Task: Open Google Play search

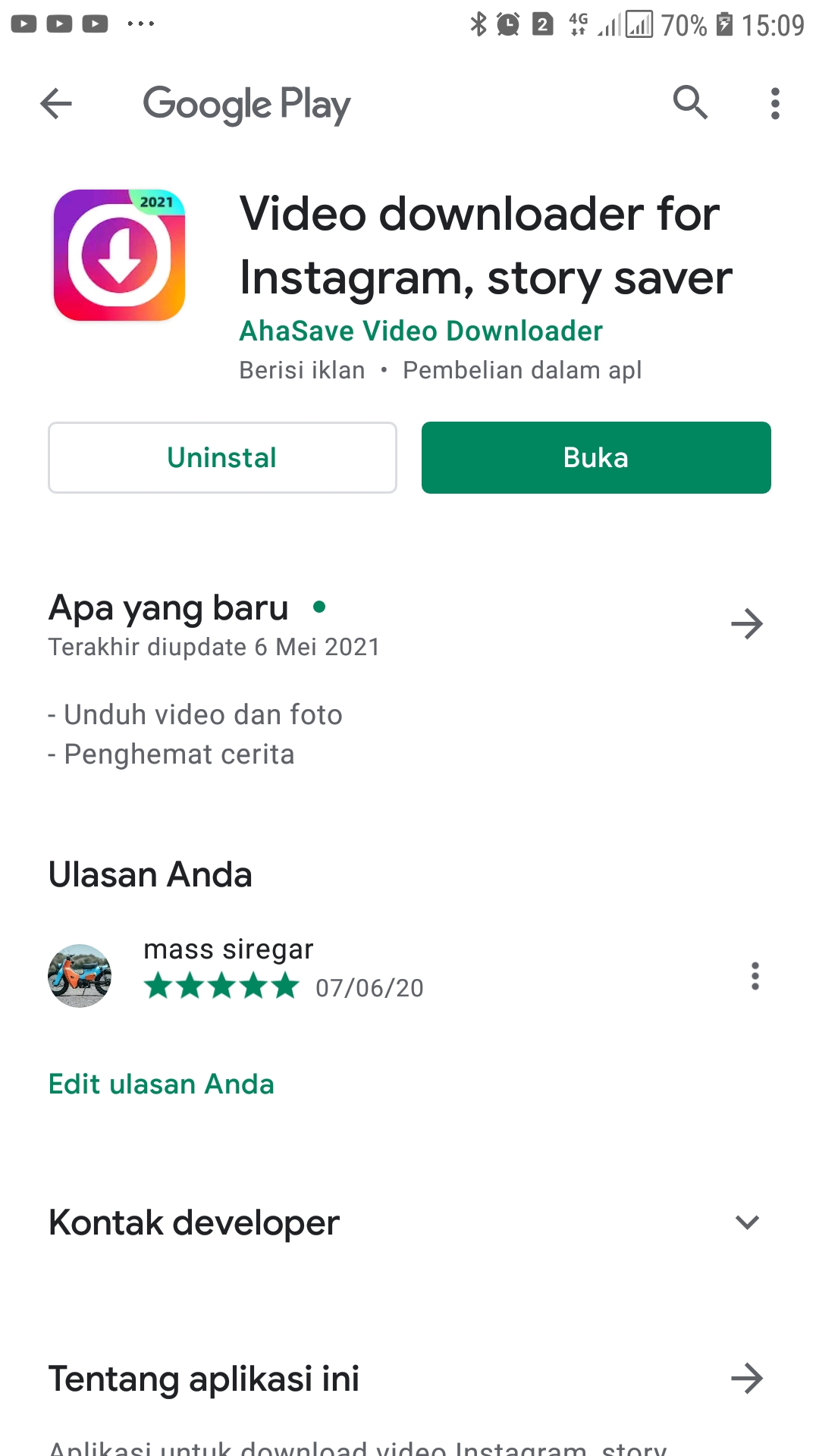Action: (690, 103)
